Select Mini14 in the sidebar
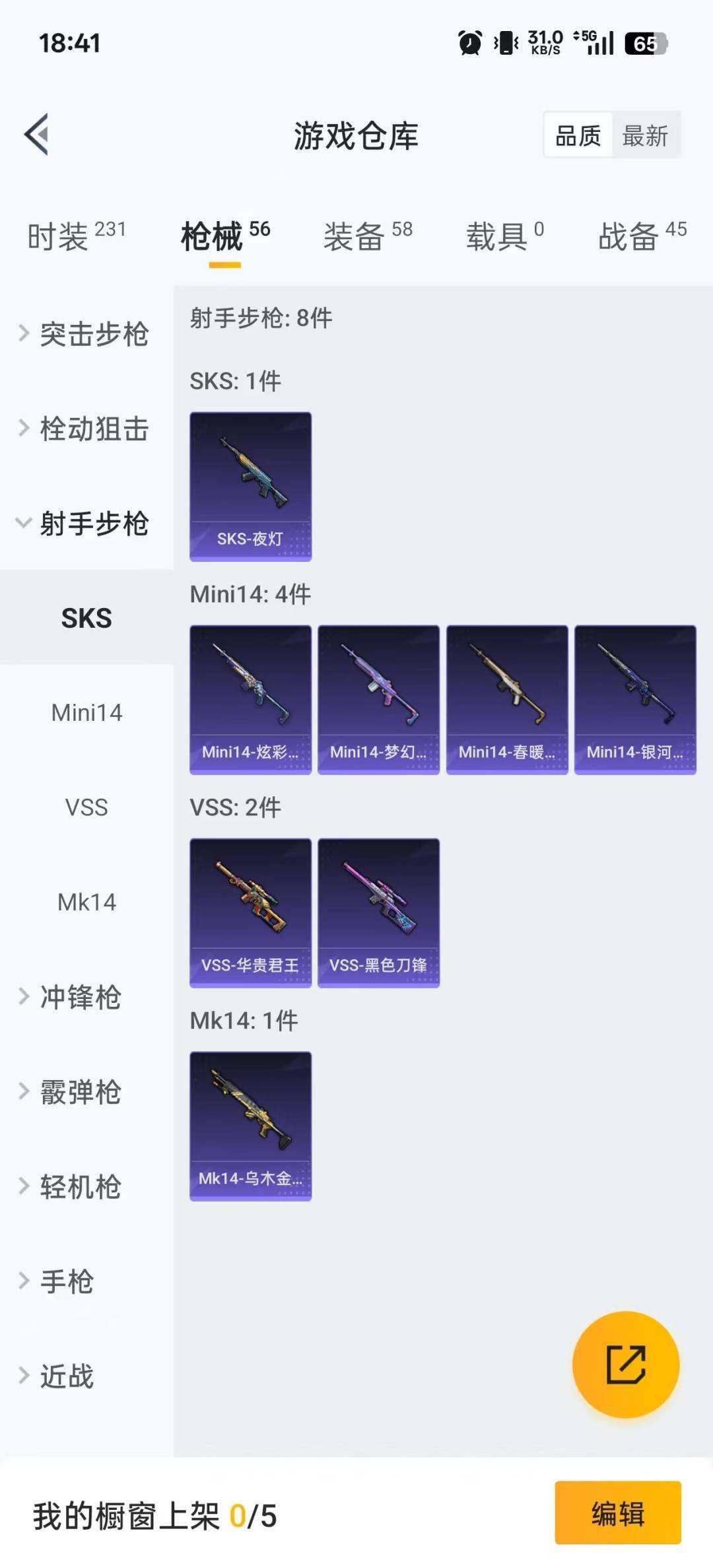 (x=86, y=713)
